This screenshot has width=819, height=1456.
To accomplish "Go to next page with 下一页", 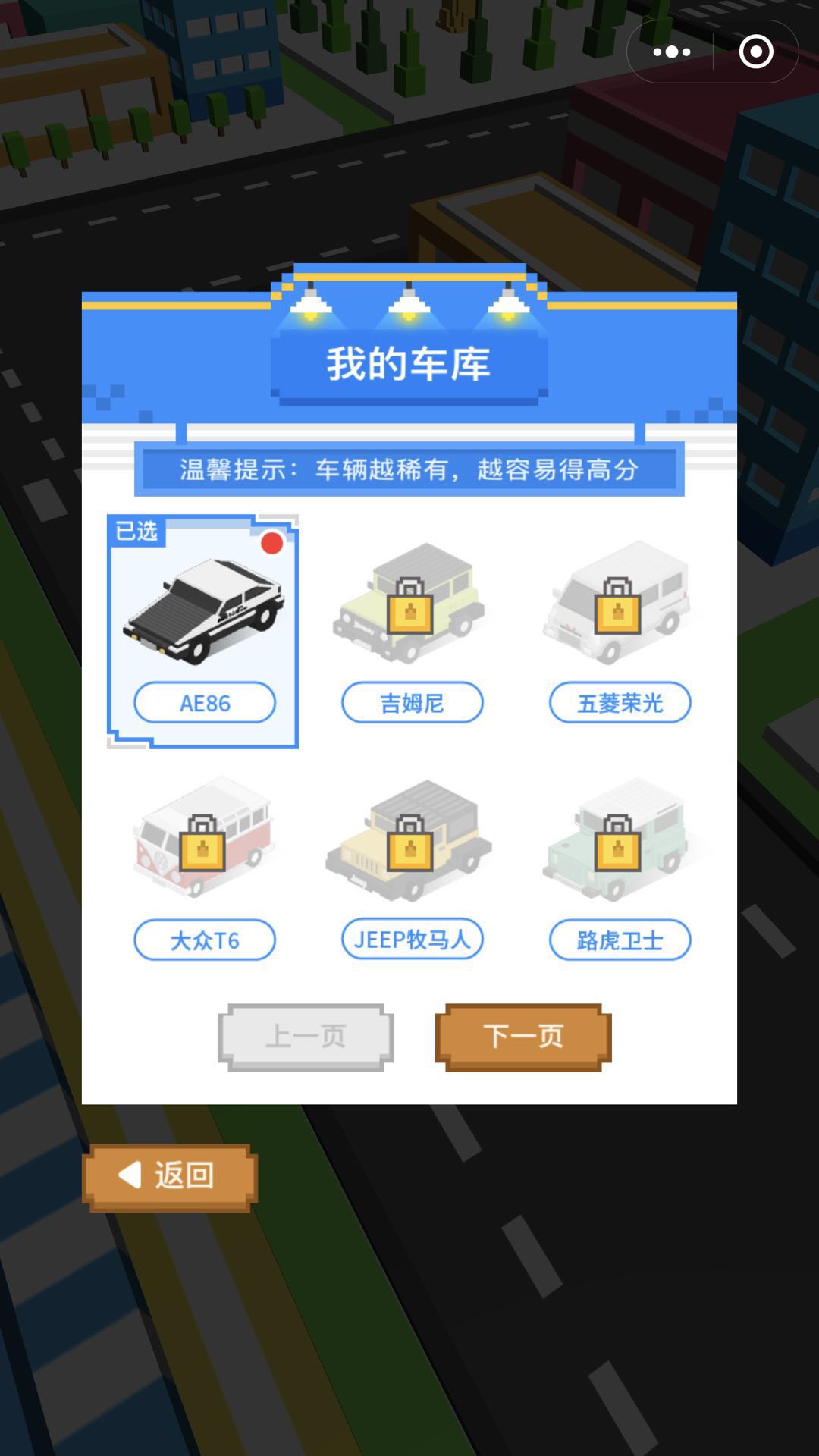I will click(523, 1037).
